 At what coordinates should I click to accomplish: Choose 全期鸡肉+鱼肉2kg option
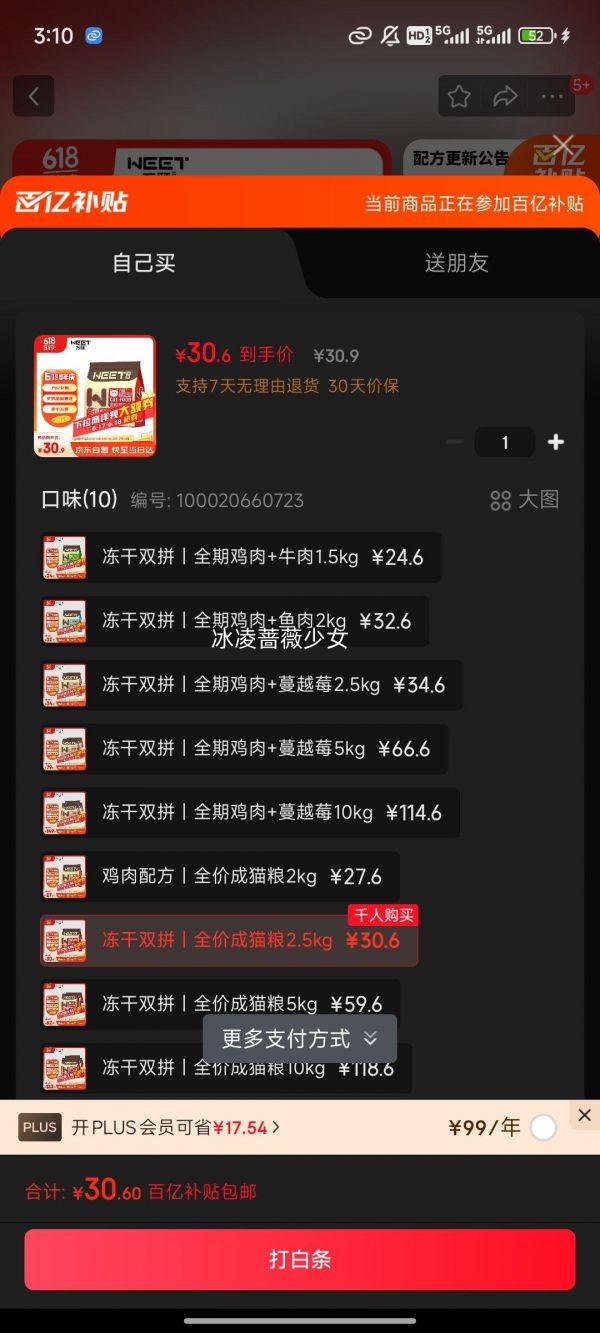234,621
